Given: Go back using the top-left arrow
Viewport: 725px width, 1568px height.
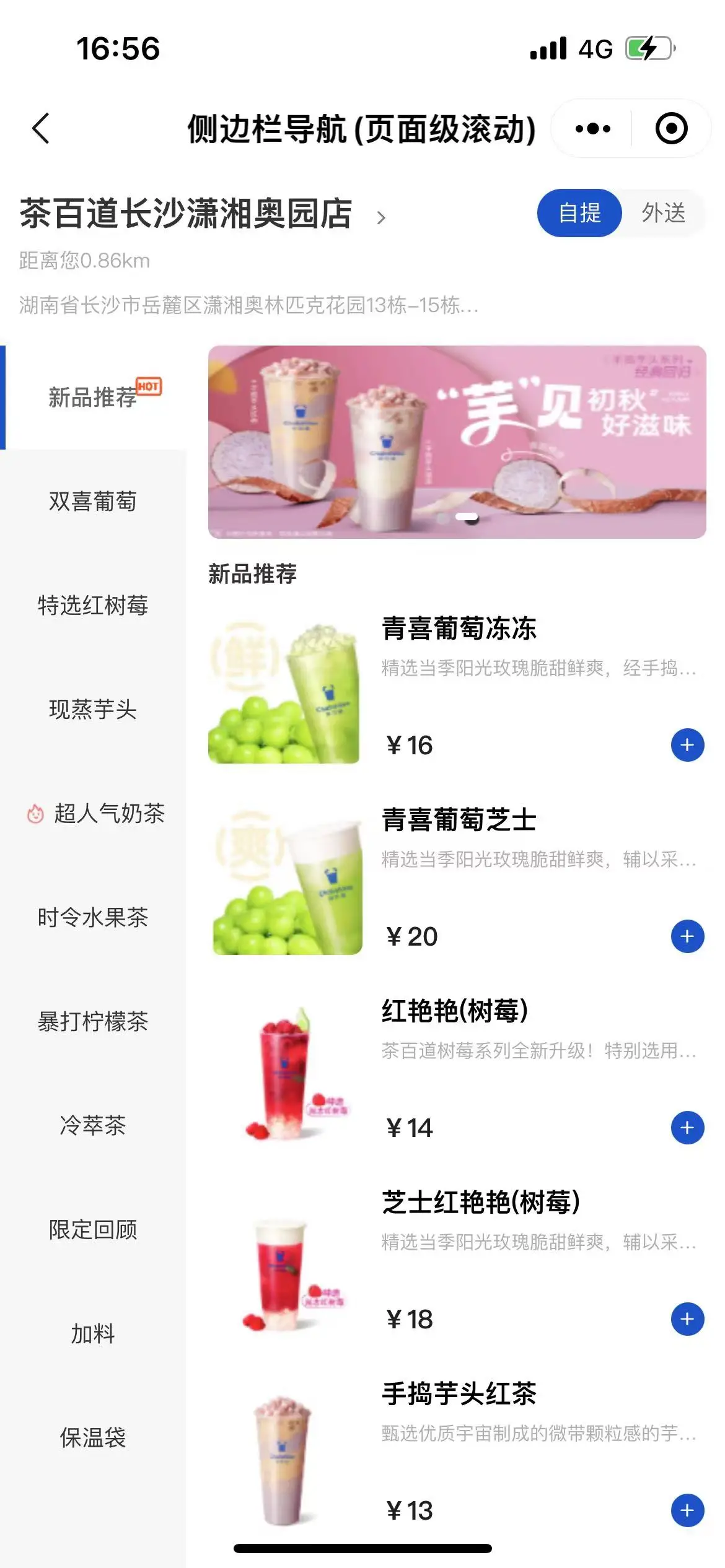Looking at the screenshot, I should tap(41, 129).
